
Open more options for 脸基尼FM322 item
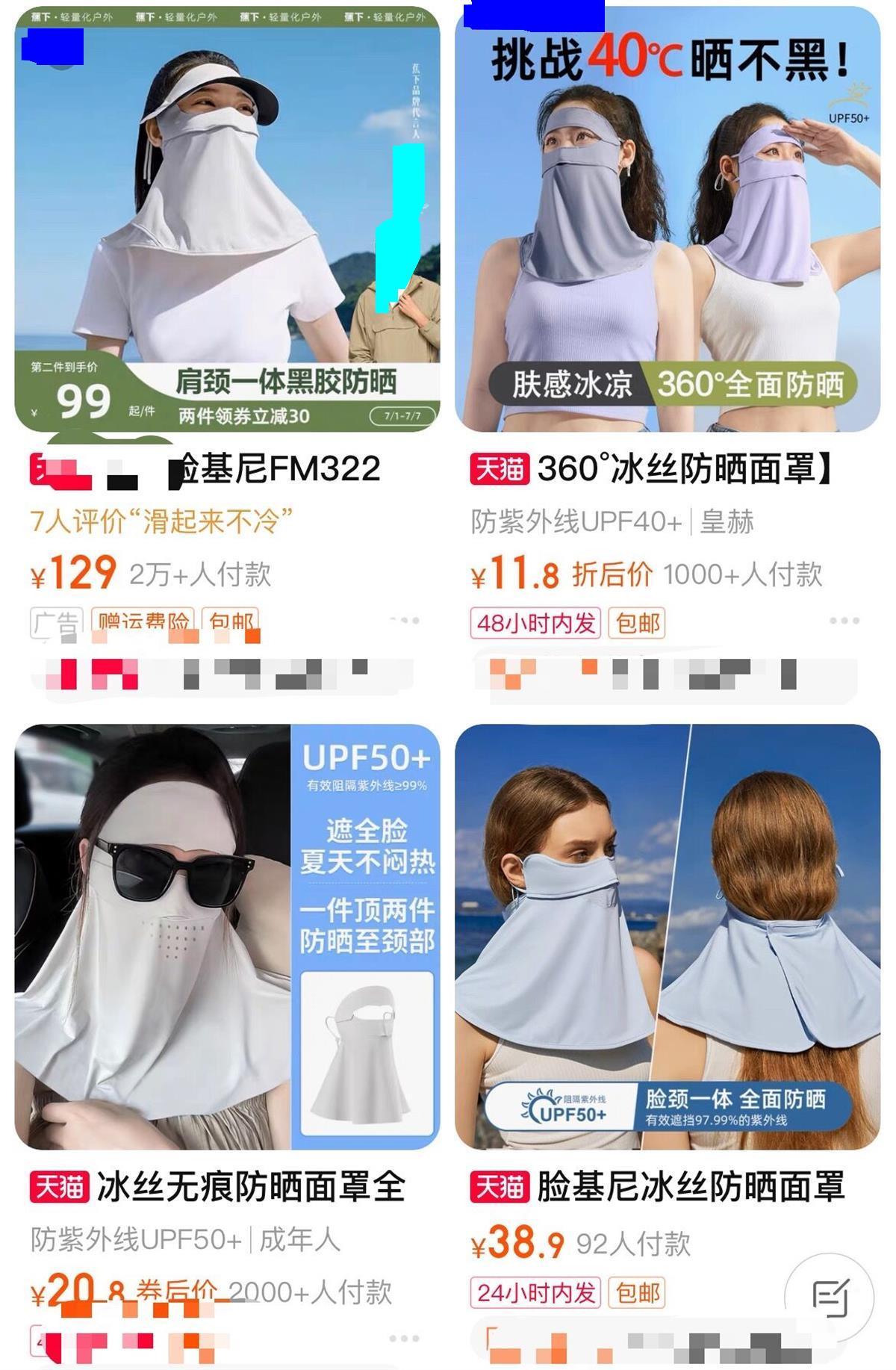click(x=404, y=621)
